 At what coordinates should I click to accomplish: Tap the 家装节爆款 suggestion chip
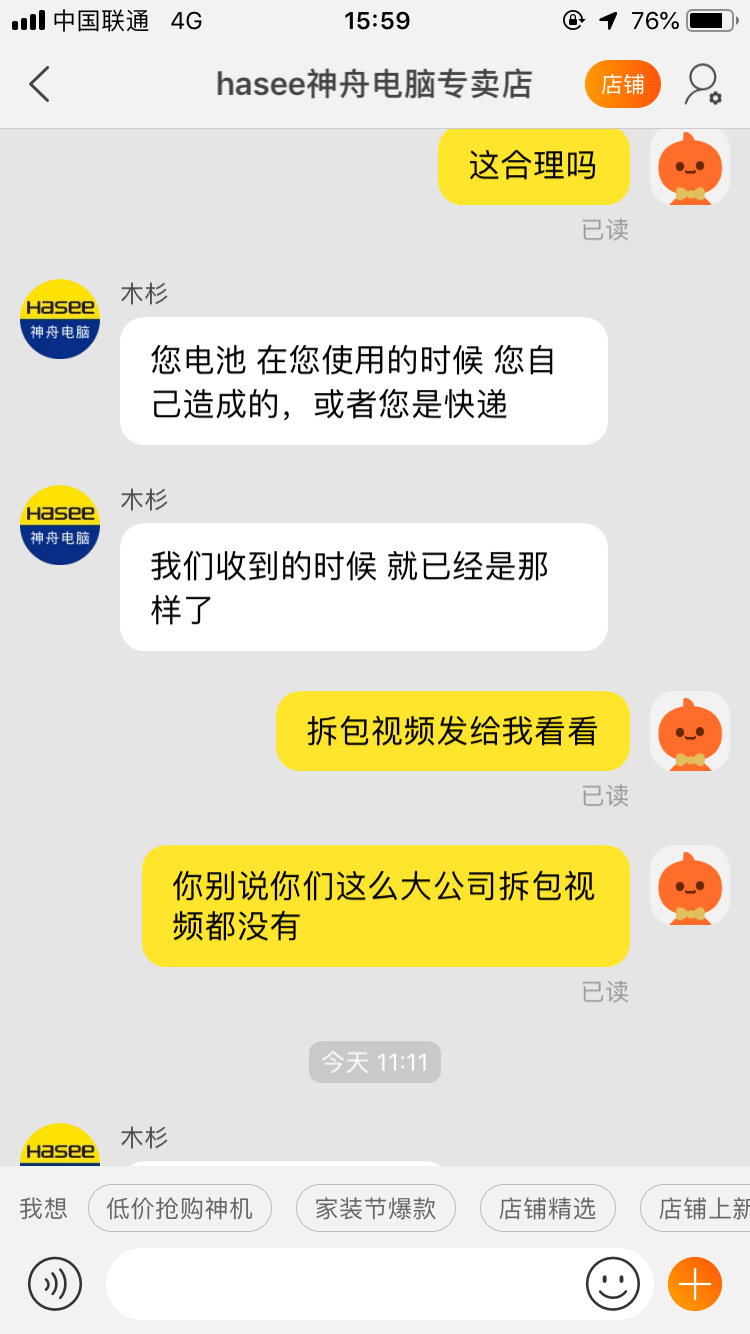(376, 1208)
